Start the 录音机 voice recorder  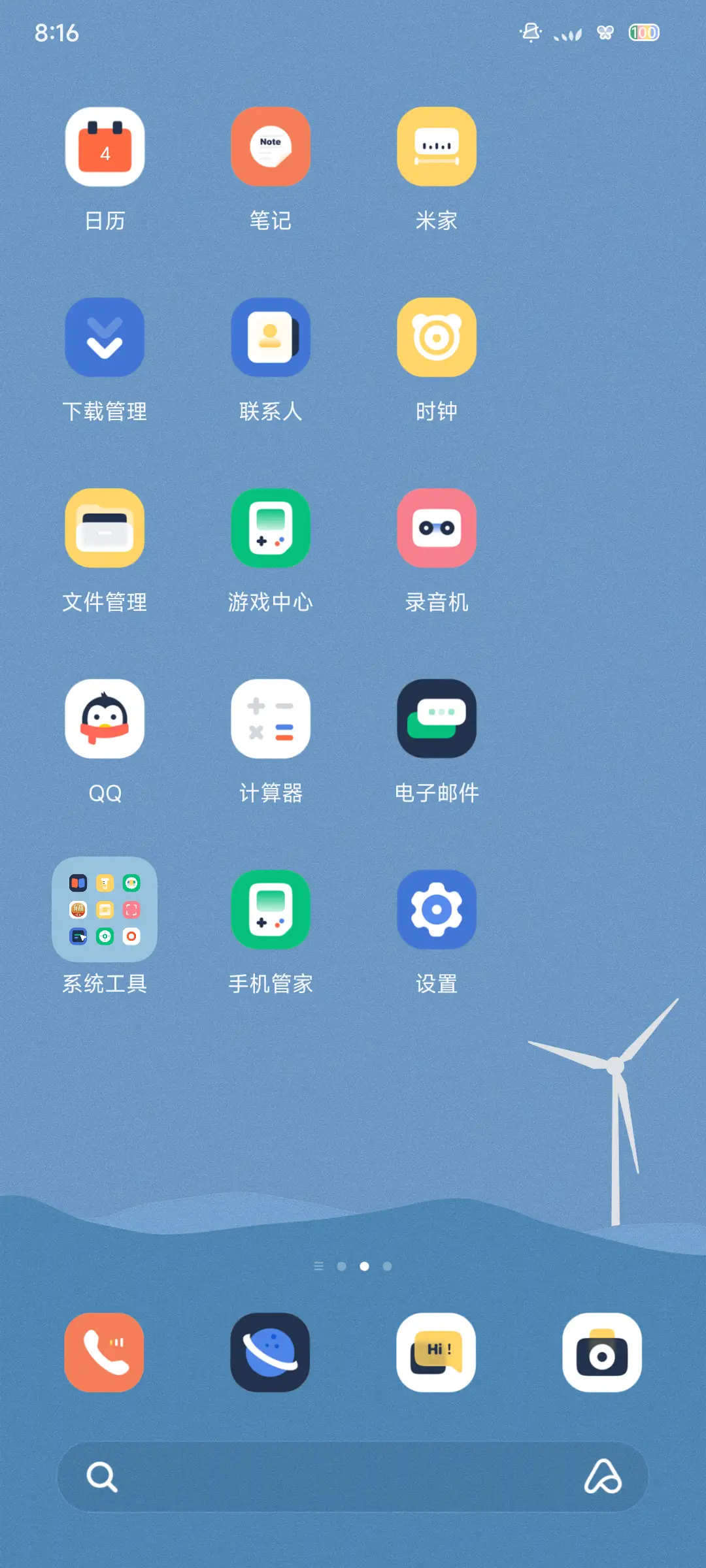click(437, 528)
